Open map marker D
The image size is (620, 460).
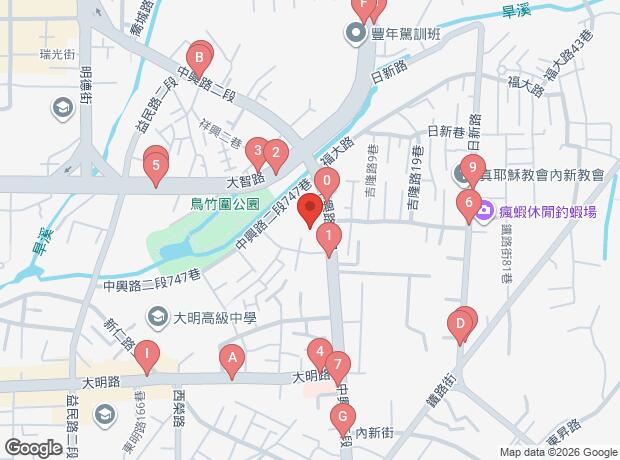461,324
